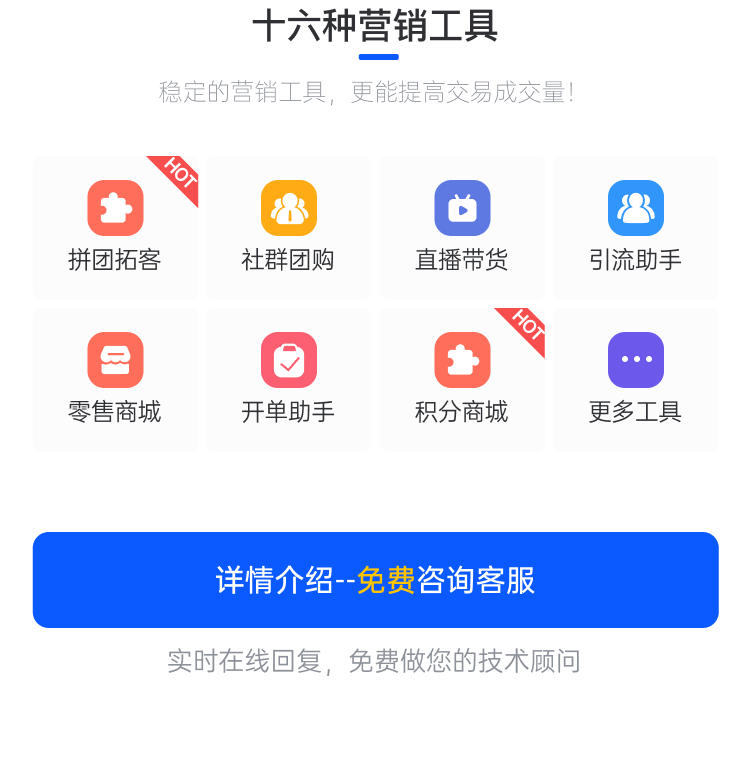Open 直播带货 marketing tool
750x774 pixels.
tap(462, 227)
